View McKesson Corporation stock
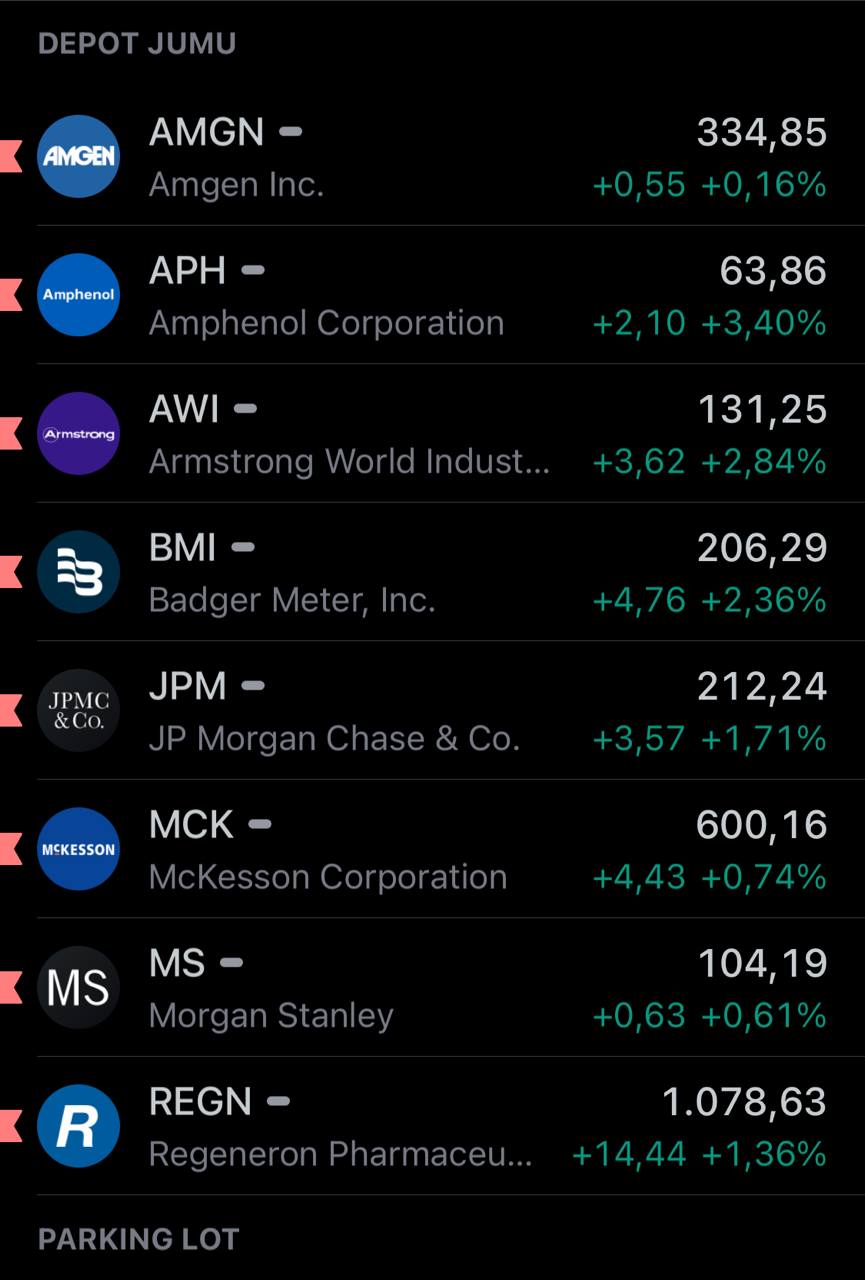The width and height of the screenshot is (865, 1280). [x=432, y=850]
